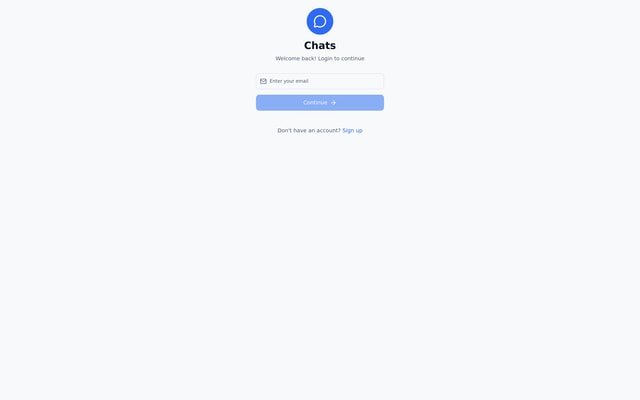
Task: Open the Sign up link
Action: coord(352,130)
